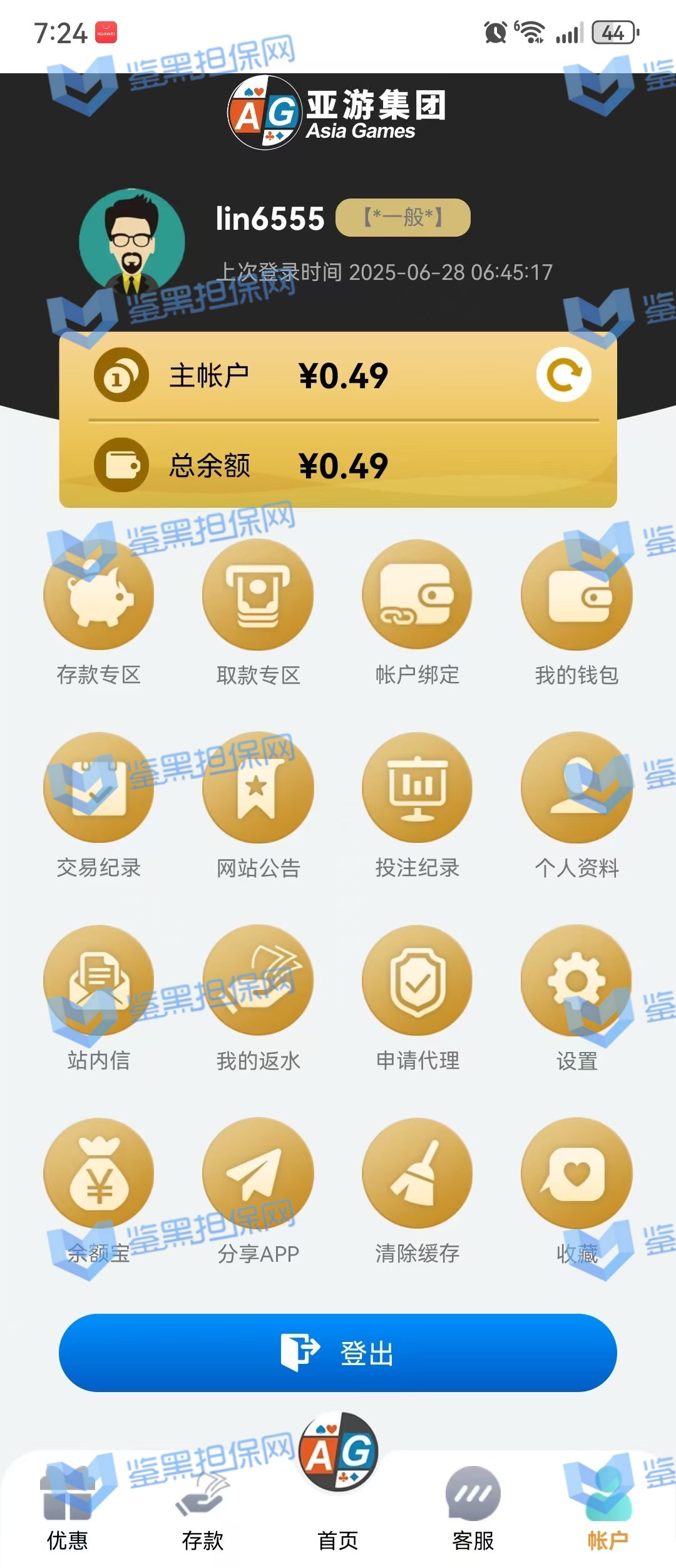This screenshot has width=676, height=1568.
Task: Refresh the account balance
Action: pos(563,375)
